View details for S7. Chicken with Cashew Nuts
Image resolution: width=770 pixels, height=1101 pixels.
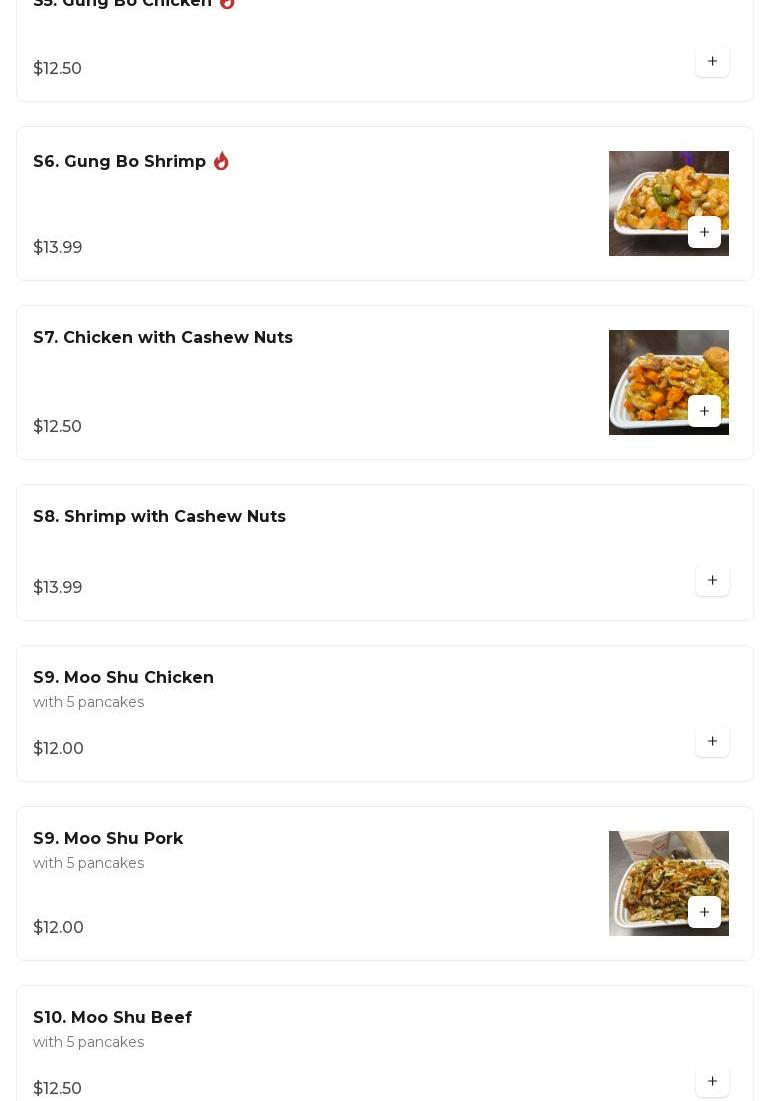(x=163, y=338)
